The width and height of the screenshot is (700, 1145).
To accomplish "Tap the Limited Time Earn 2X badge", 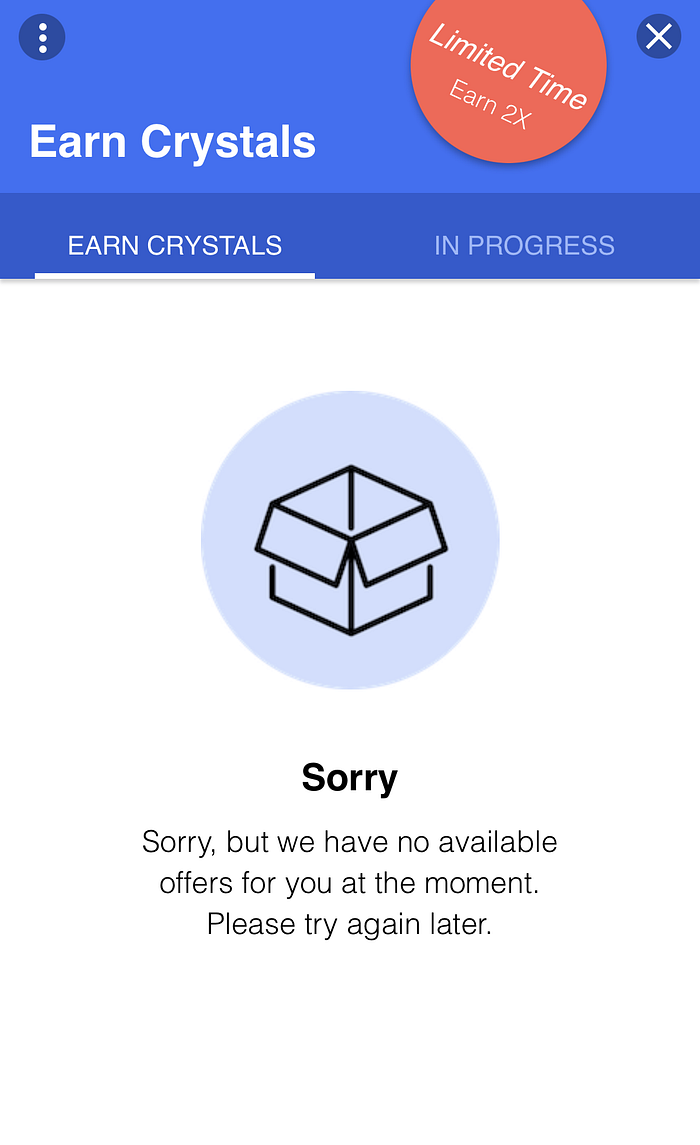I will (x=508, y=80).
